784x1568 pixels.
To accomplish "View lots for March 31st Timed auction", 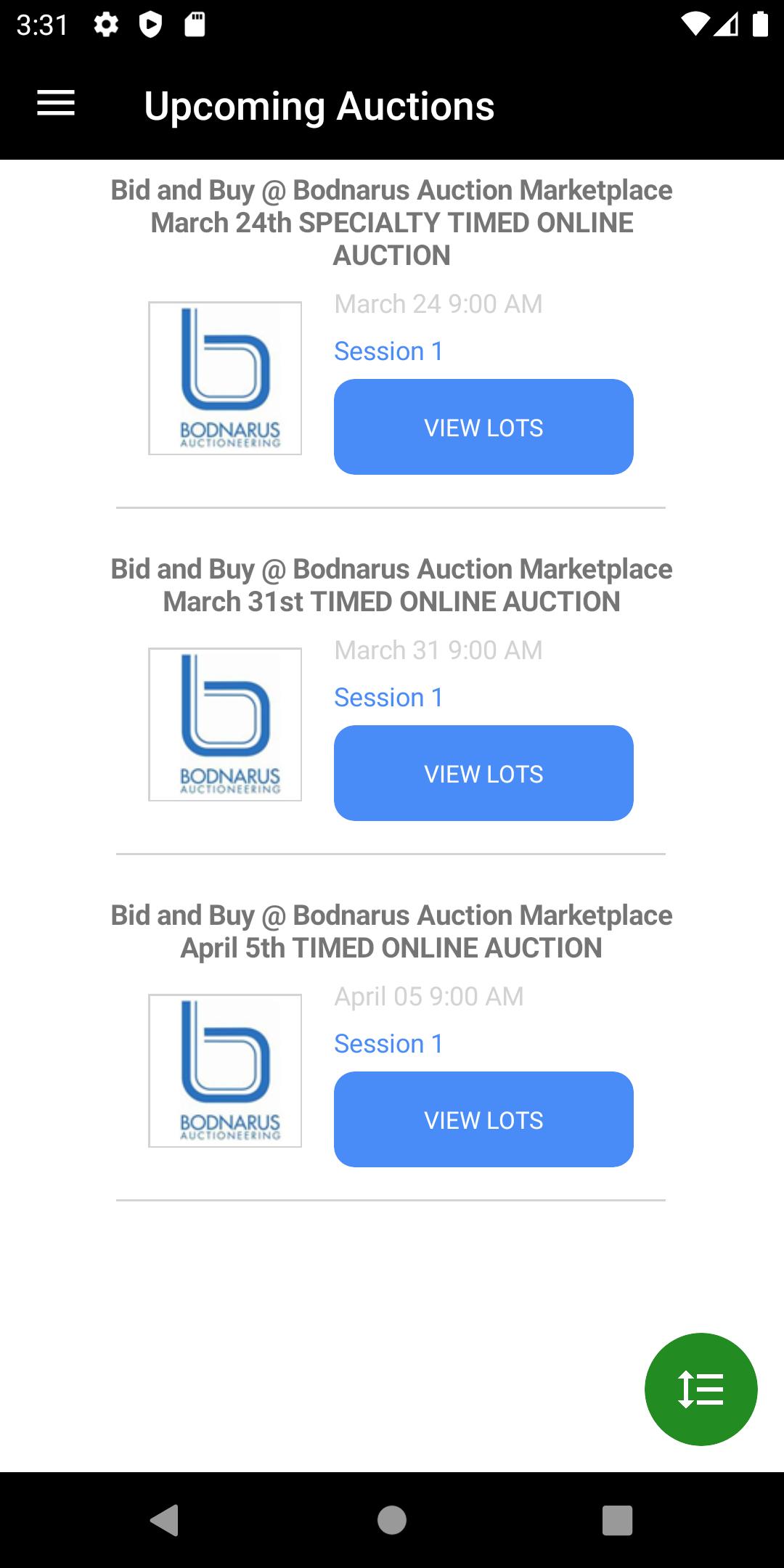I will click(483, 773).
